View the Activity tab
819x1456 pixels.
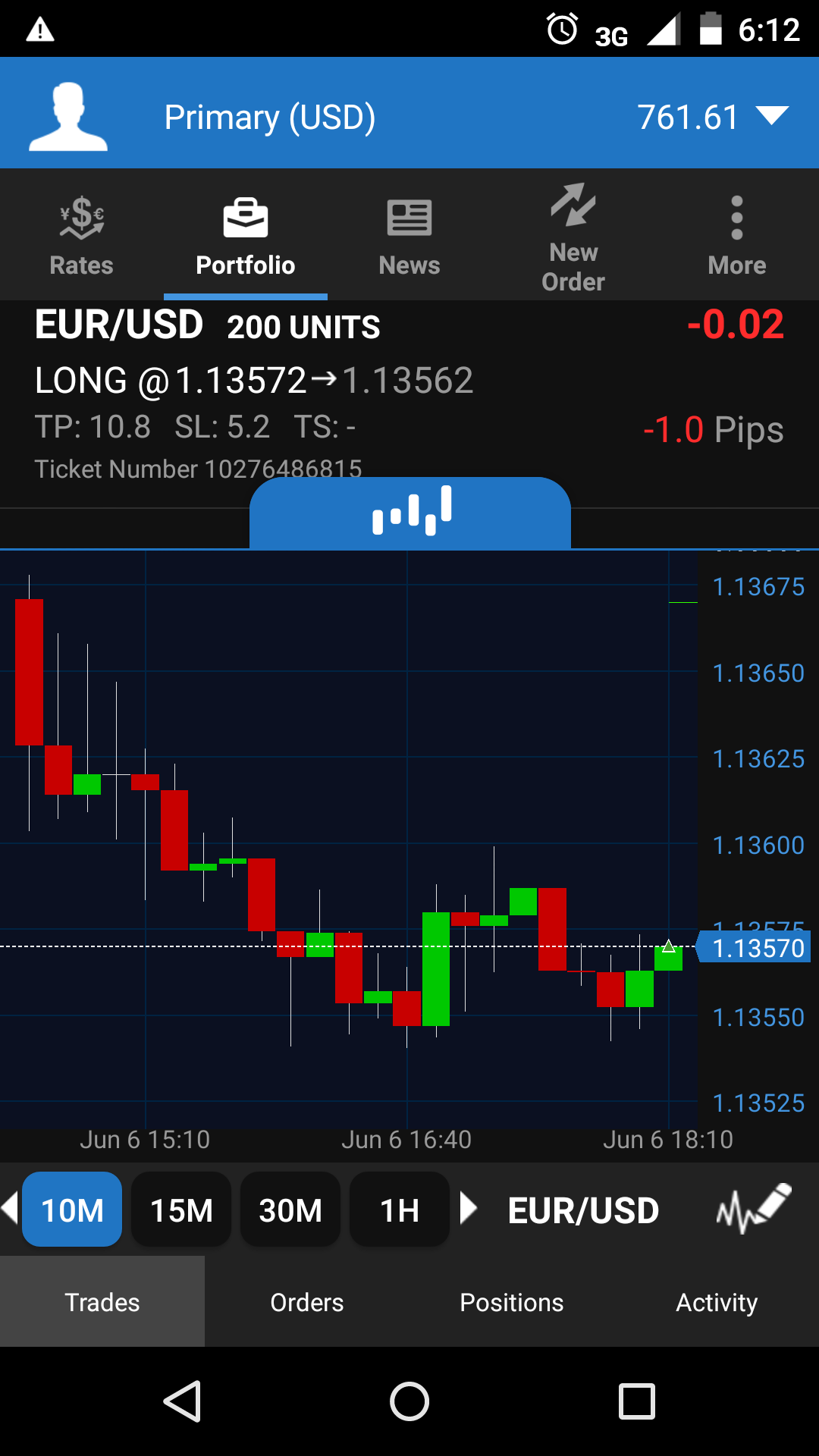coord(717,1302)
